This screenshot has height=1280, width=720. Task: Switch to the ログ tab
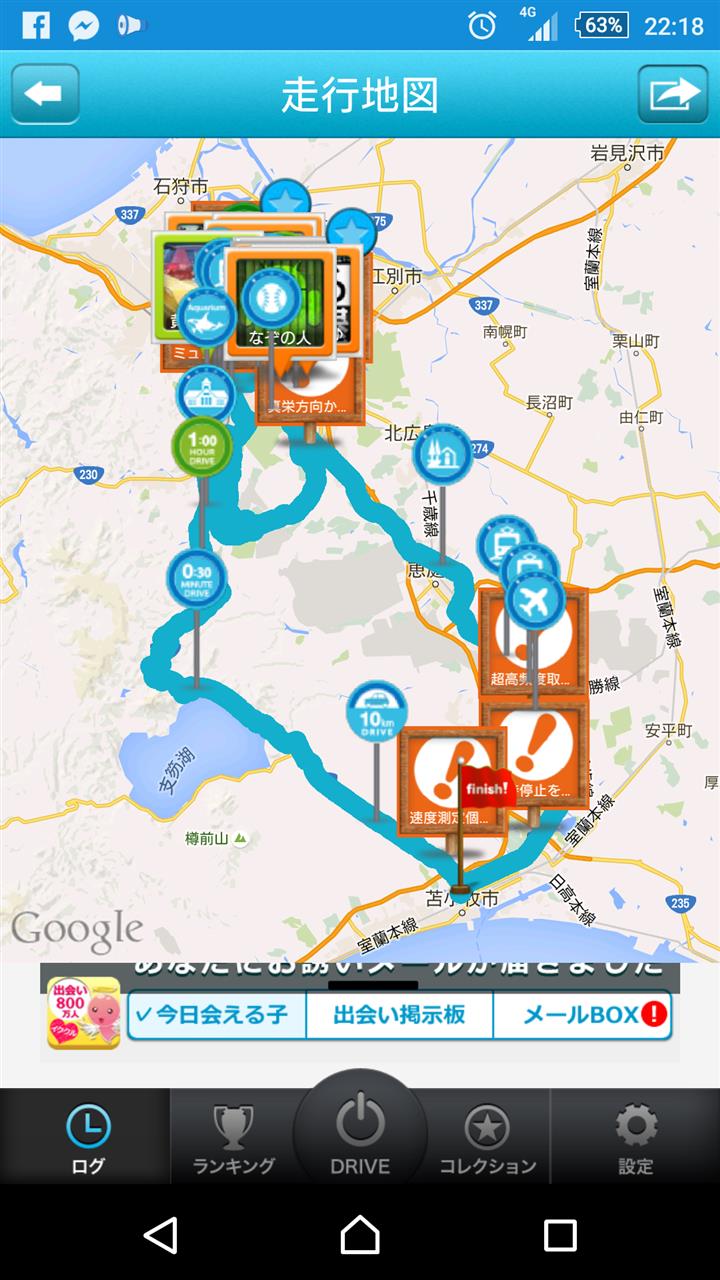click(86, 1137)
